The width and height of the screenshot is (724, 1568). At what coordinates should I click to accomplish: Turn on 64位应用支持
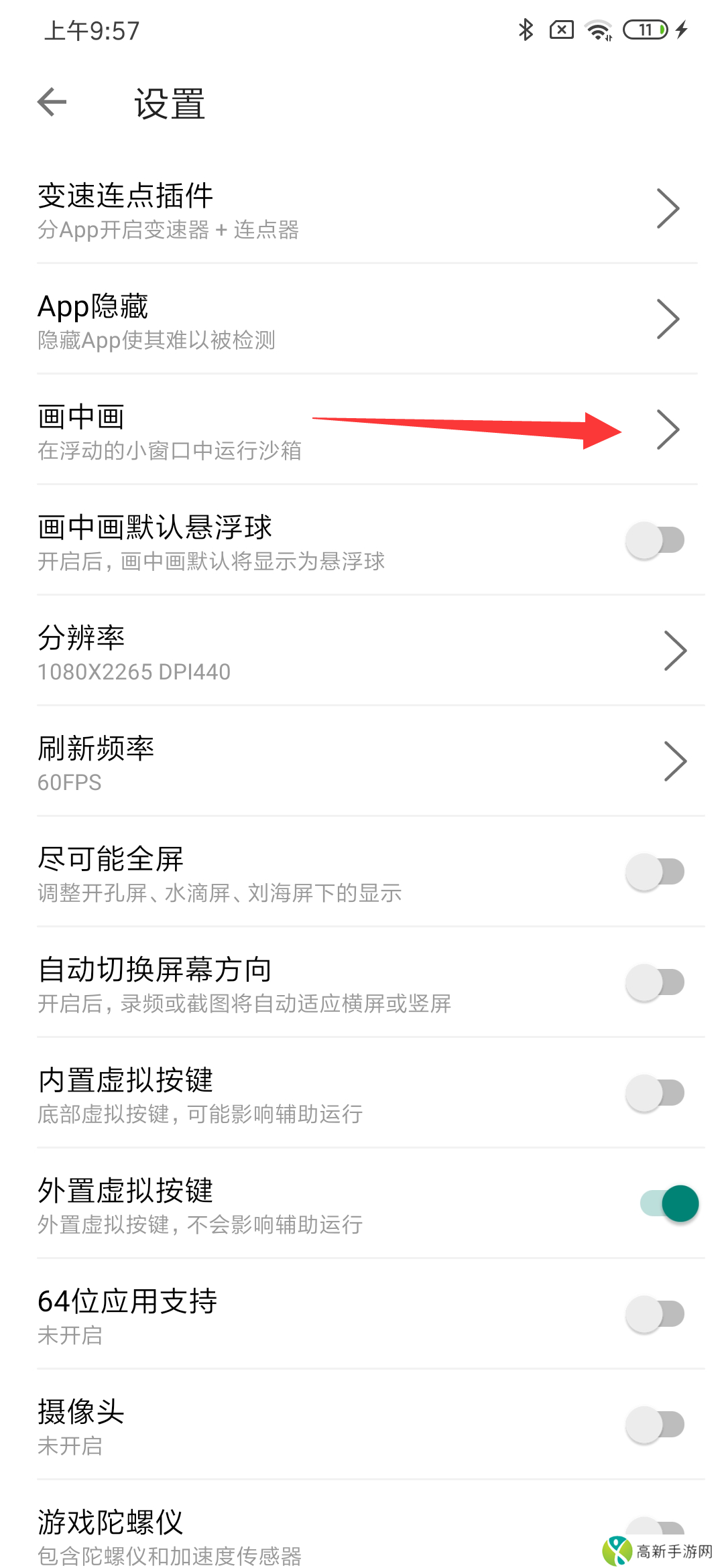(655, 1314)
